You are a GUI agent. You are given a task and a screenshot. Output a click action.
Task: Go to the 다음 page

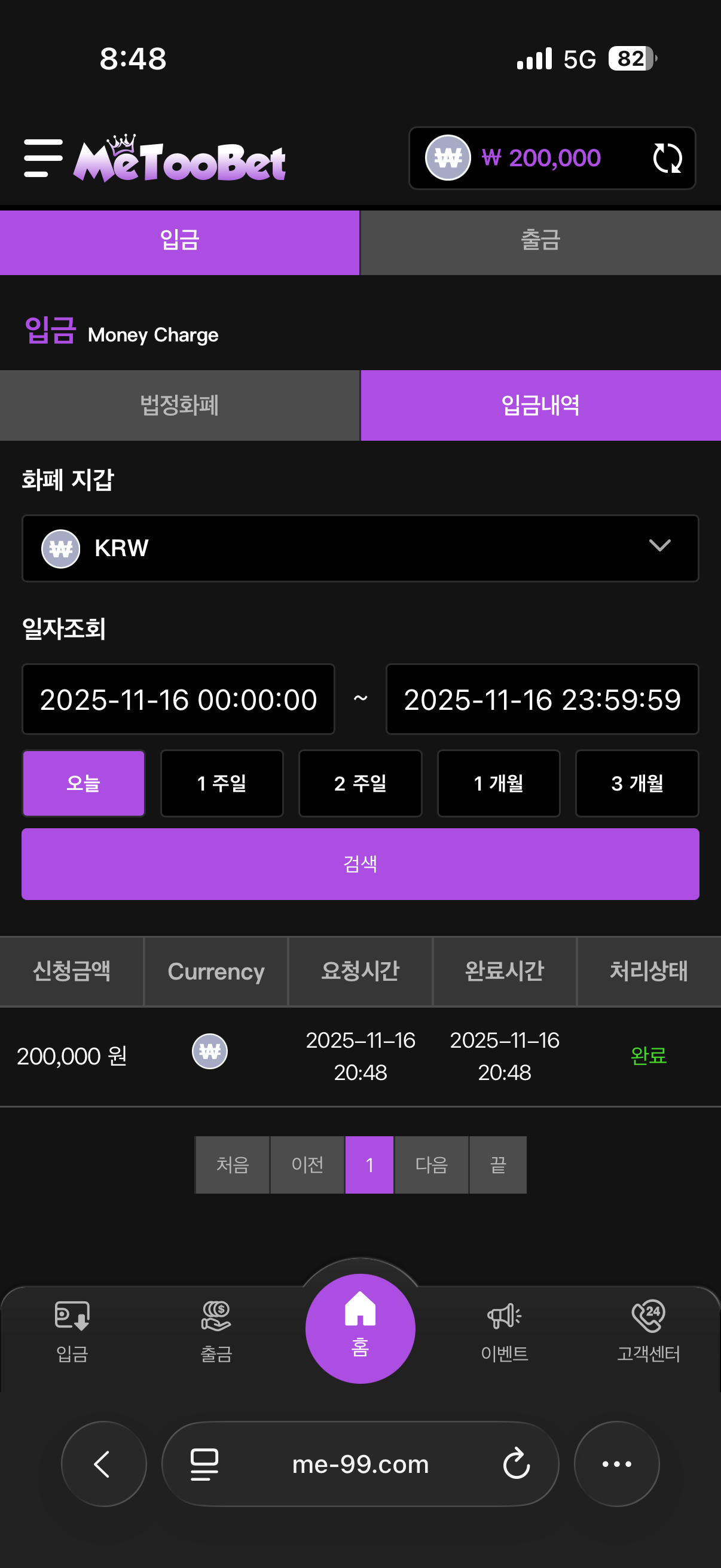point(432,1164)
